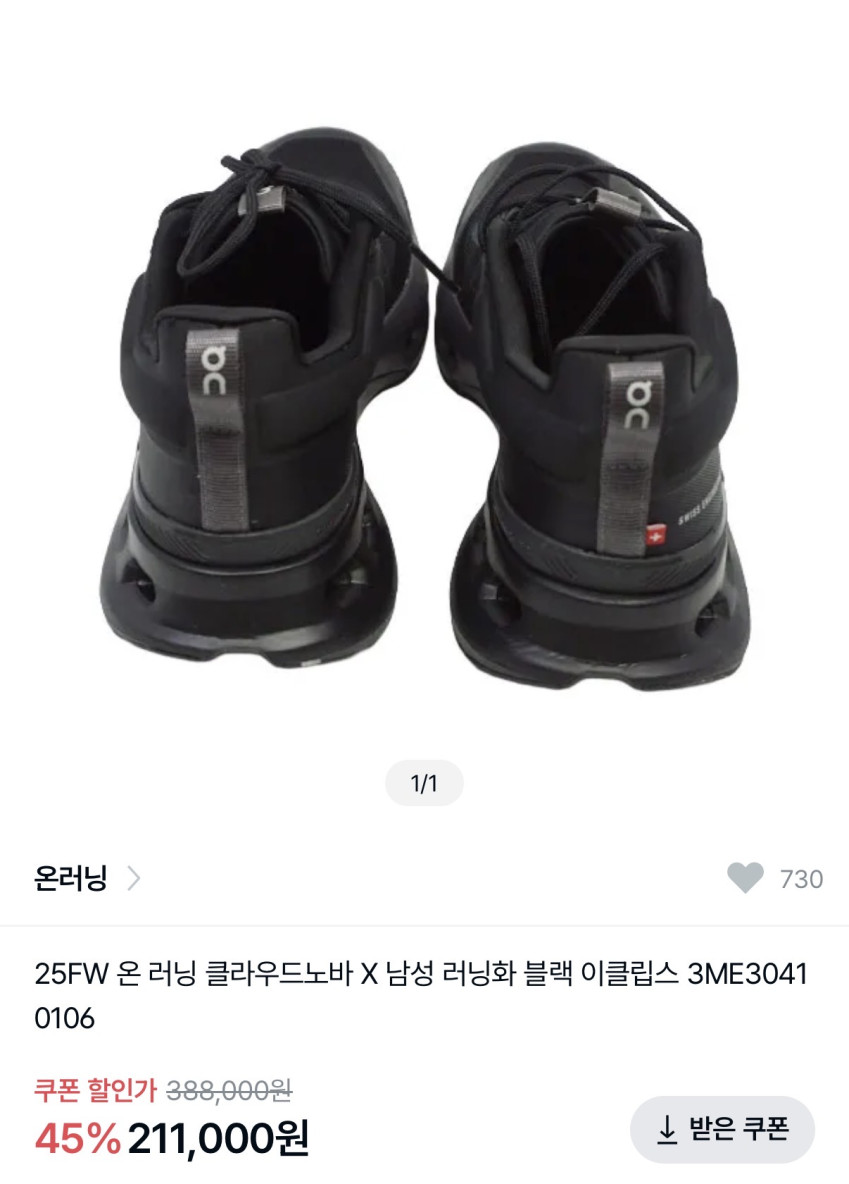Image resolution: width=849 pixels, height=1184 pixels.
Task: Tap the 받은 쿠폰 download button
Action: [x=722, y=1129]
